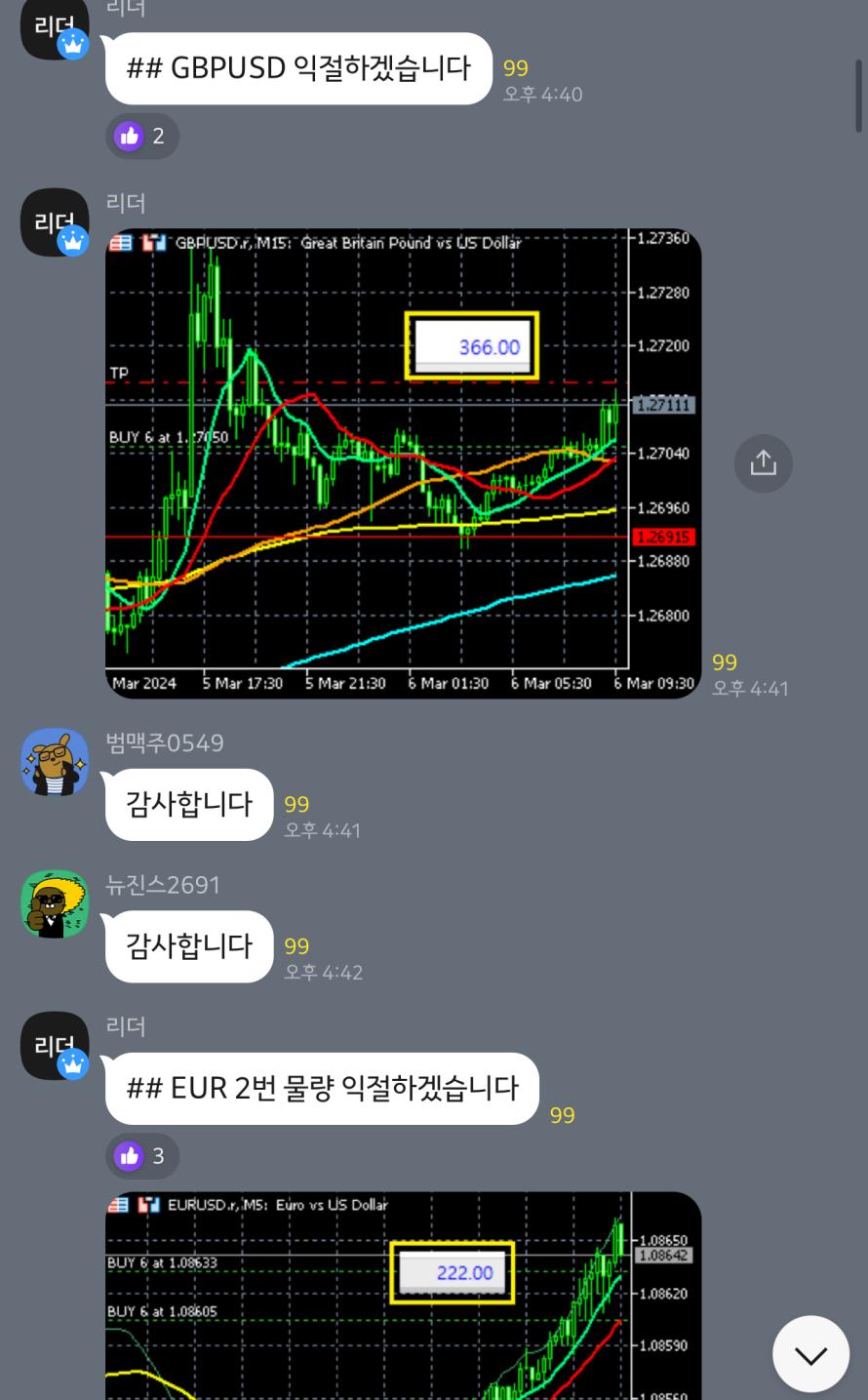
Task: Open 리더's profile beside the GBPUSD chart
Action: click(55, 222)
